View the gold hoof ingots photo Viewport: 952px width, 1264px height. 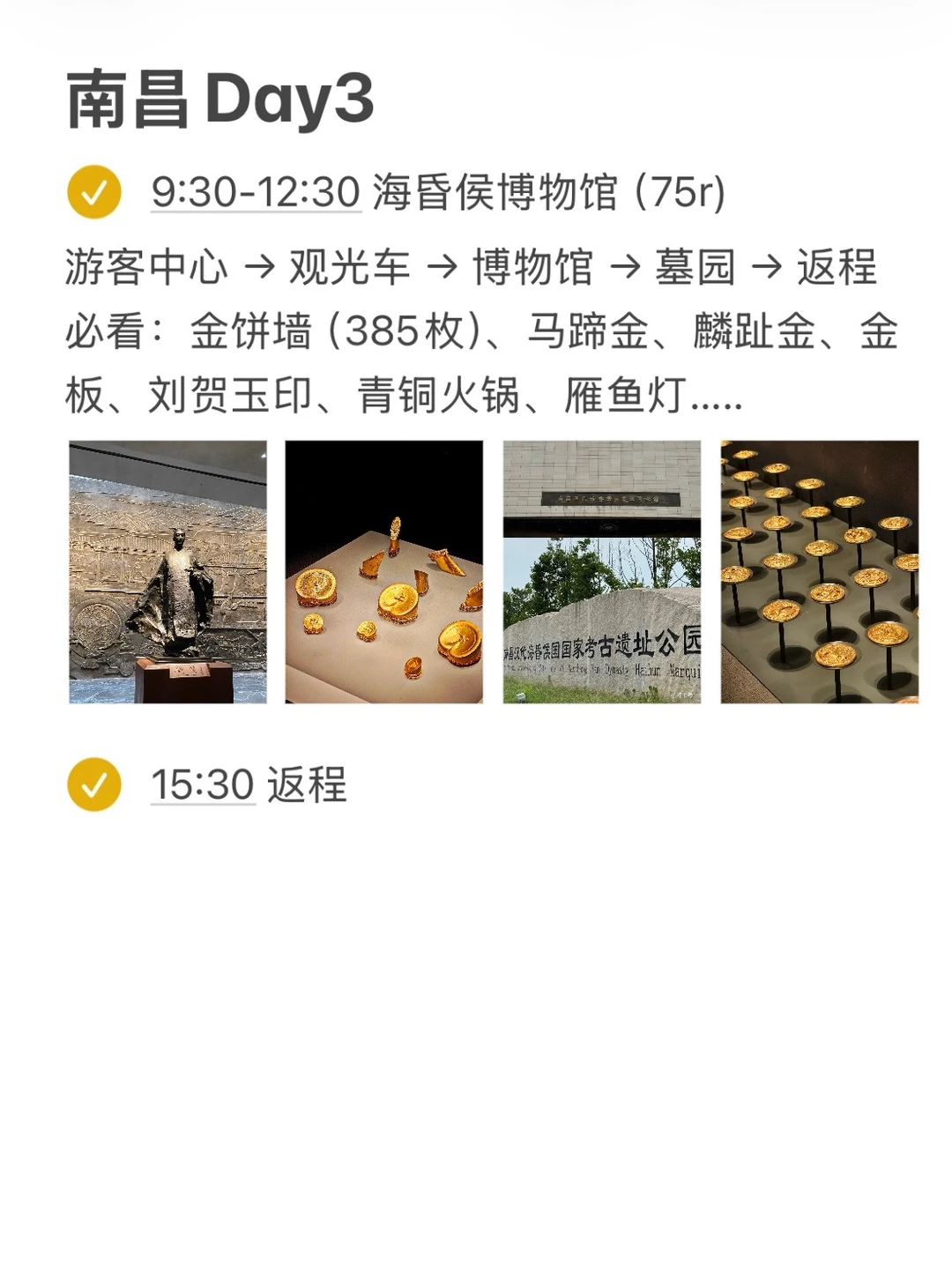point(384,572)
